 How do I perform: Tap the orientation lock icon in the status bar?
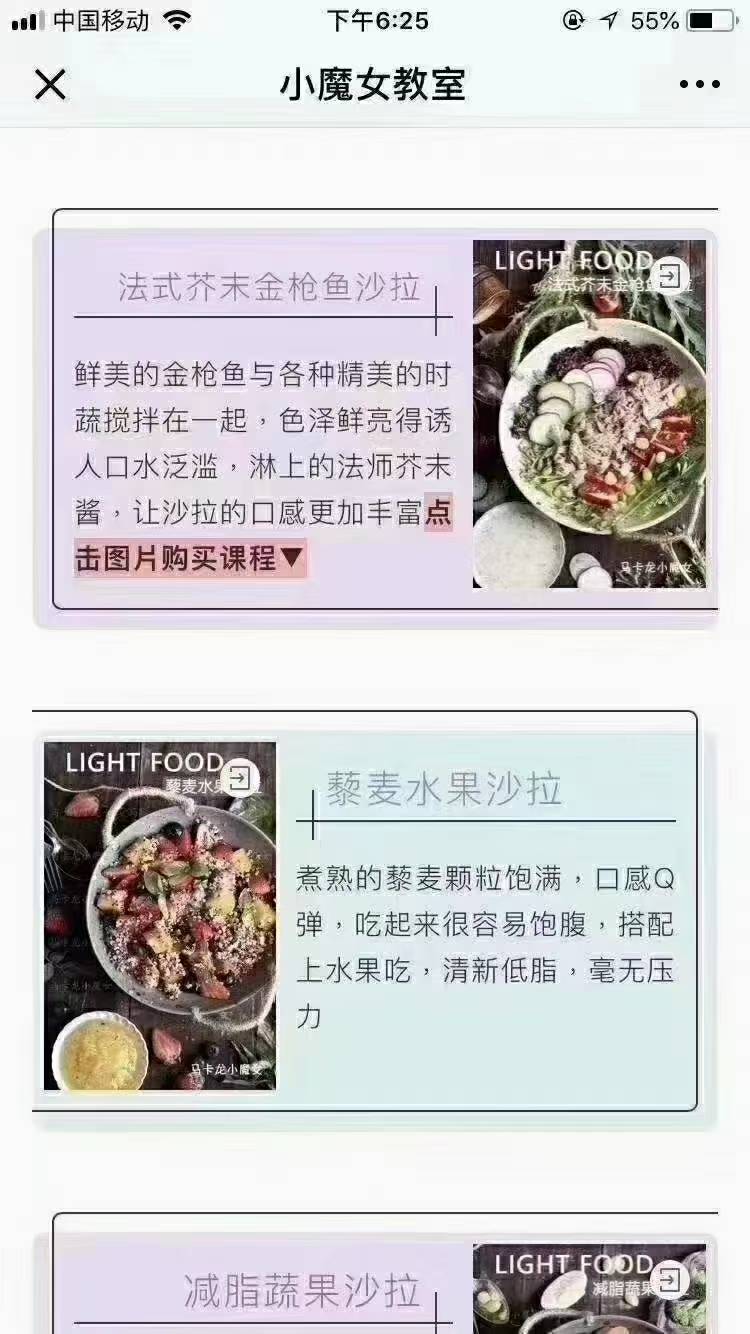click(571, 17)
